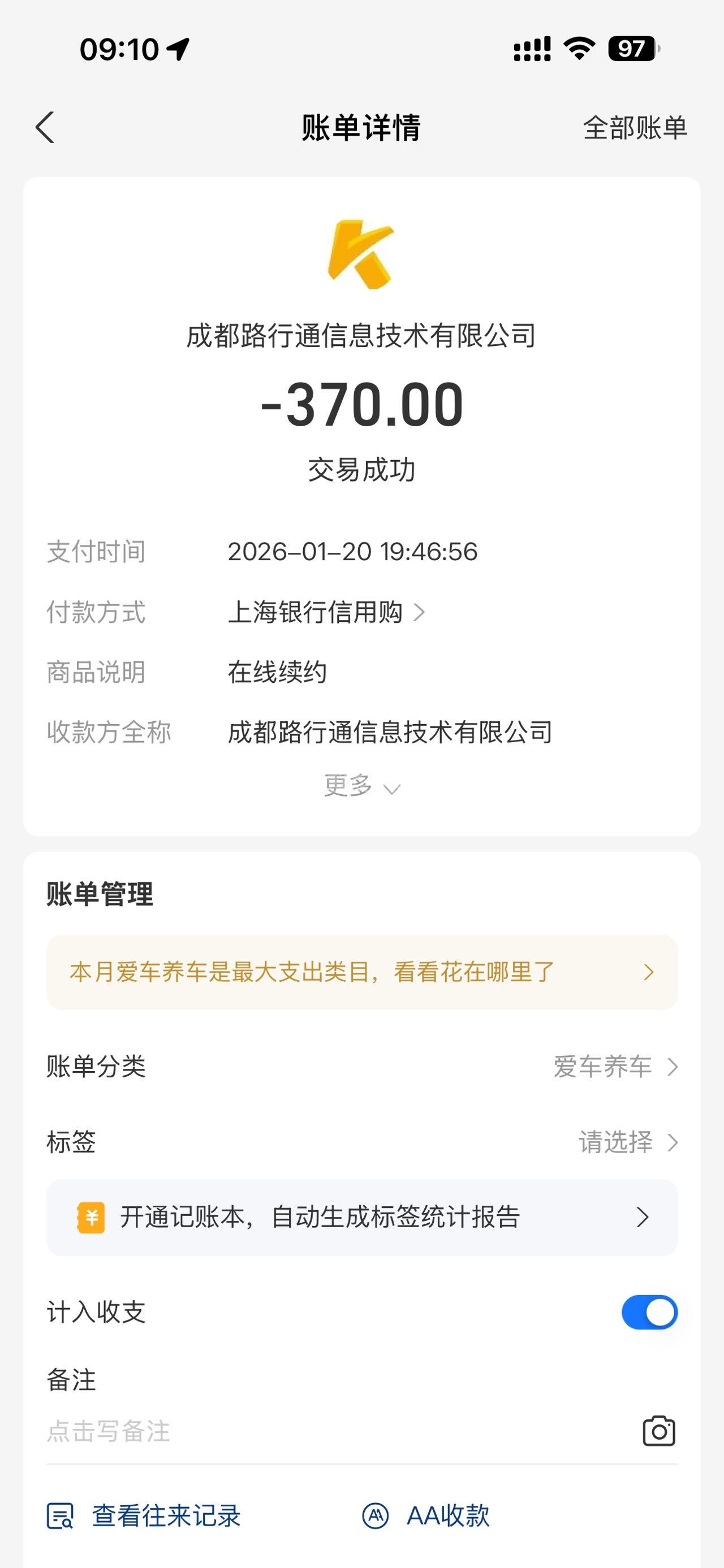724x1568 pixels.
Task: Start an AA收款 request
Action: click(426, 1515)
